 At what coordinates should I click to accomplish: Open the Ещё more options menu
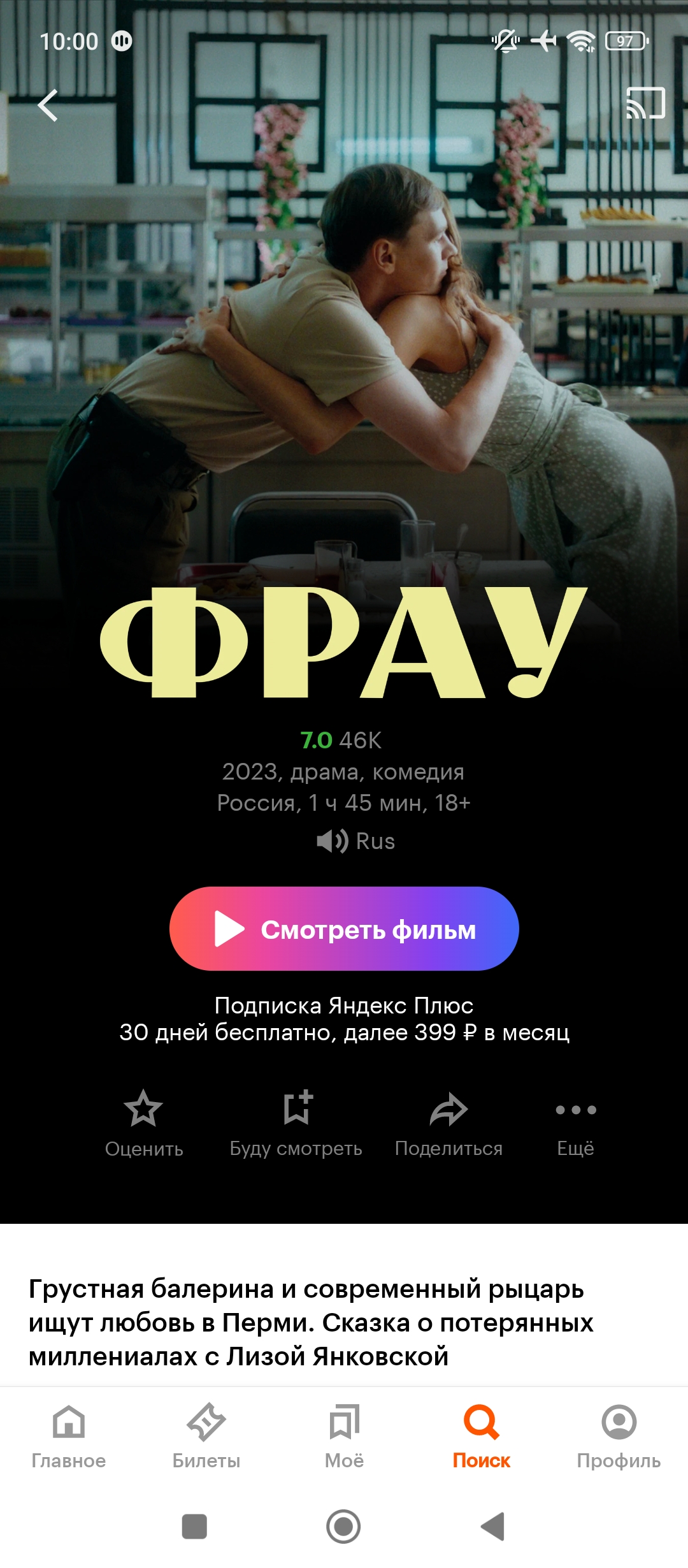575,1123
